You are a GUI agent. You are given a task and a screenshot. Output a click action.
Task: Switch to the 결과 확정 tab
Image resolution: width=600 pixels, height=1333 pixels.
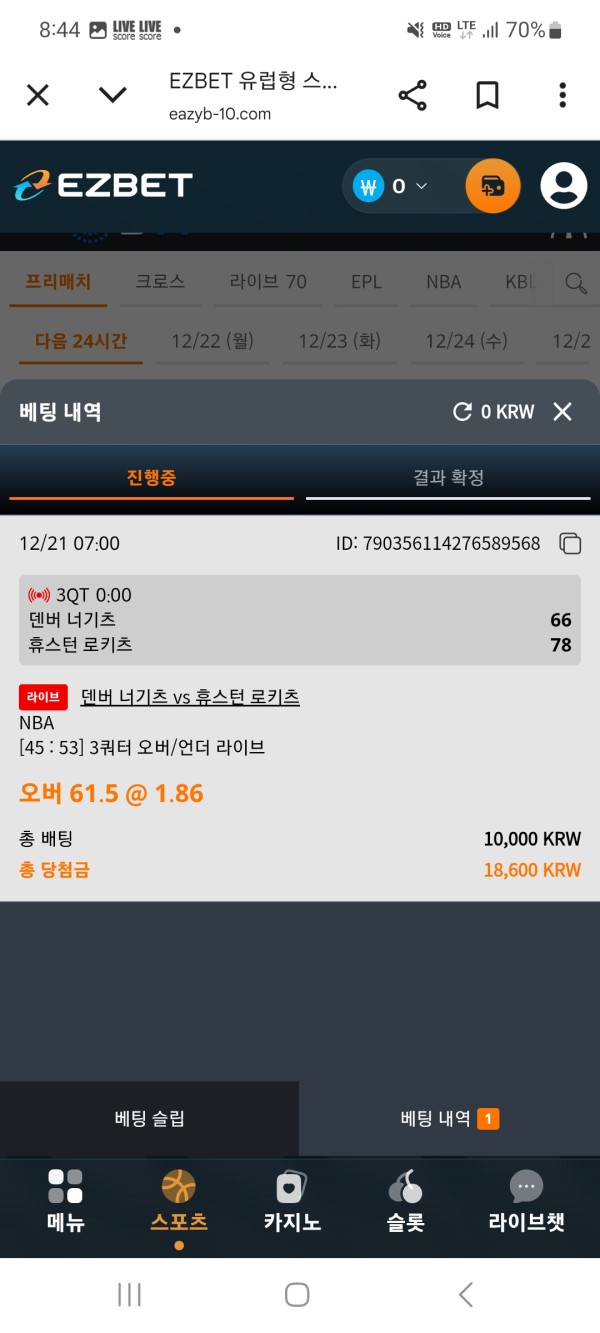(449, 477)
